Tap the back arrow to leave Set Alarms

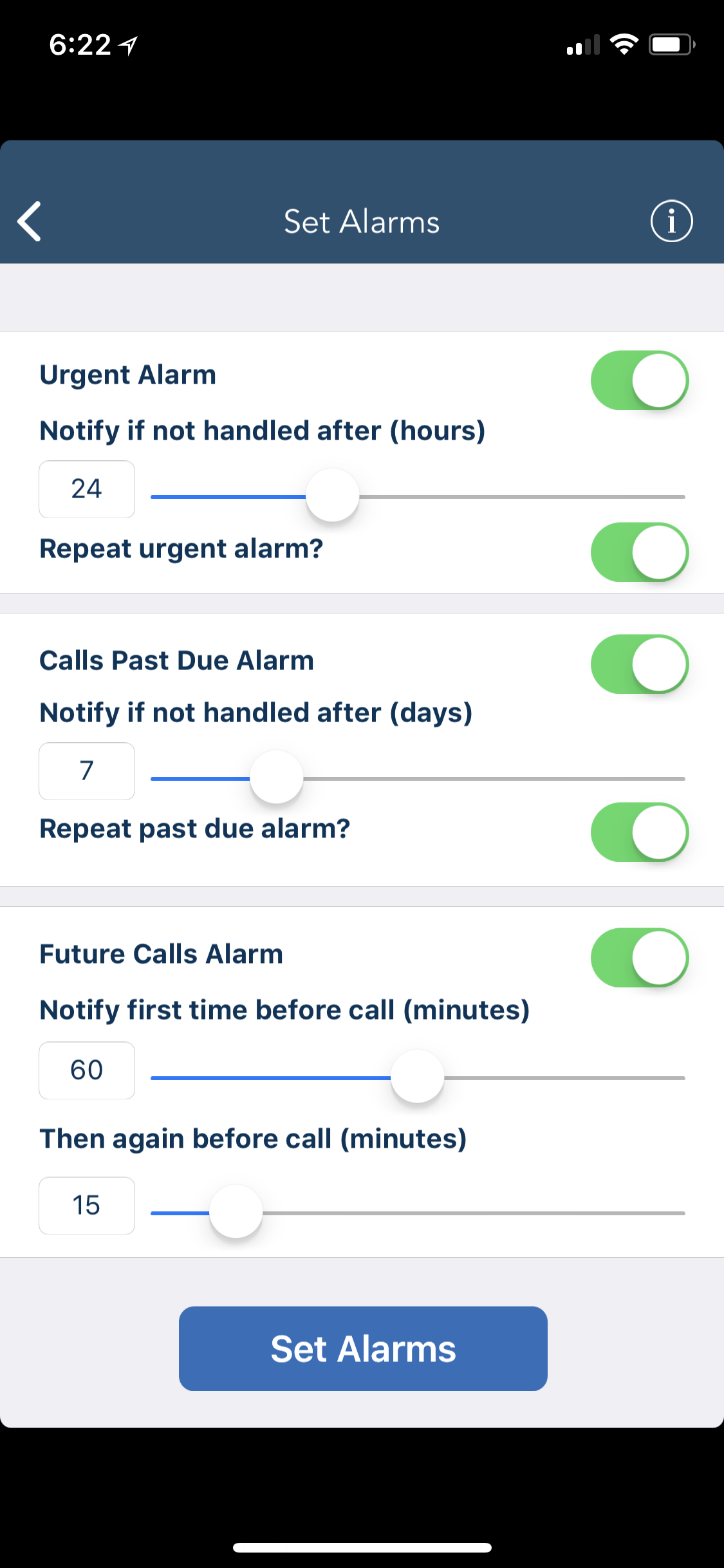pyautogui.click(x=28, y=221)
